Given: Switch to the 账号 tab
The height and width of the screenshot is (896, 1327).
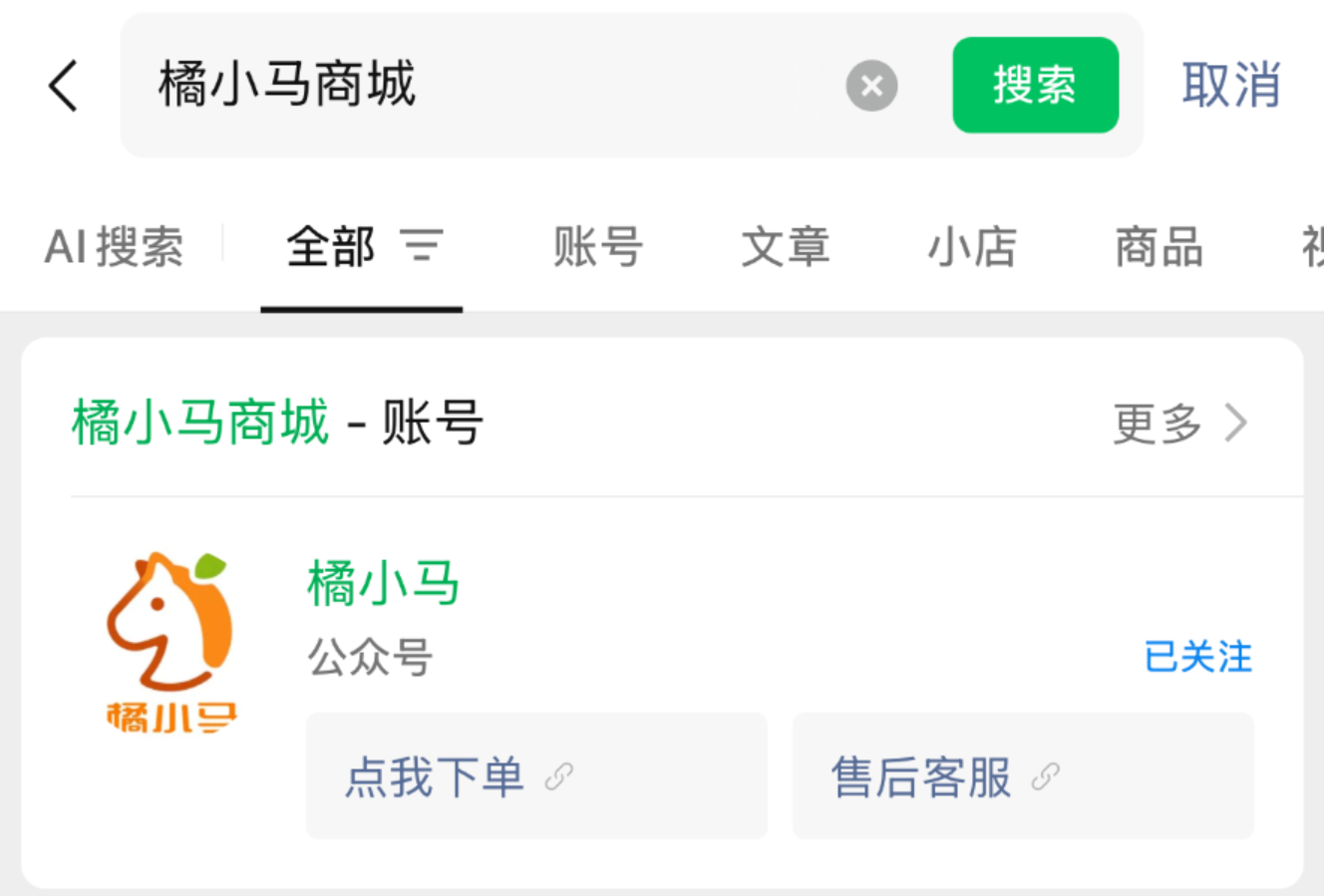Looking at the screenshot, I should coord(597,247).
